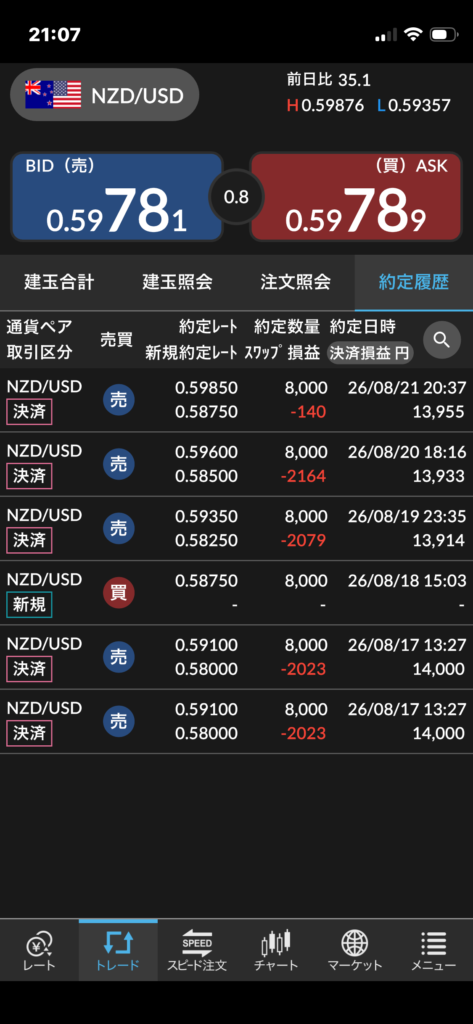
Task: Open the settled trade dated 26/08/19 23:35
Action: 236,528
